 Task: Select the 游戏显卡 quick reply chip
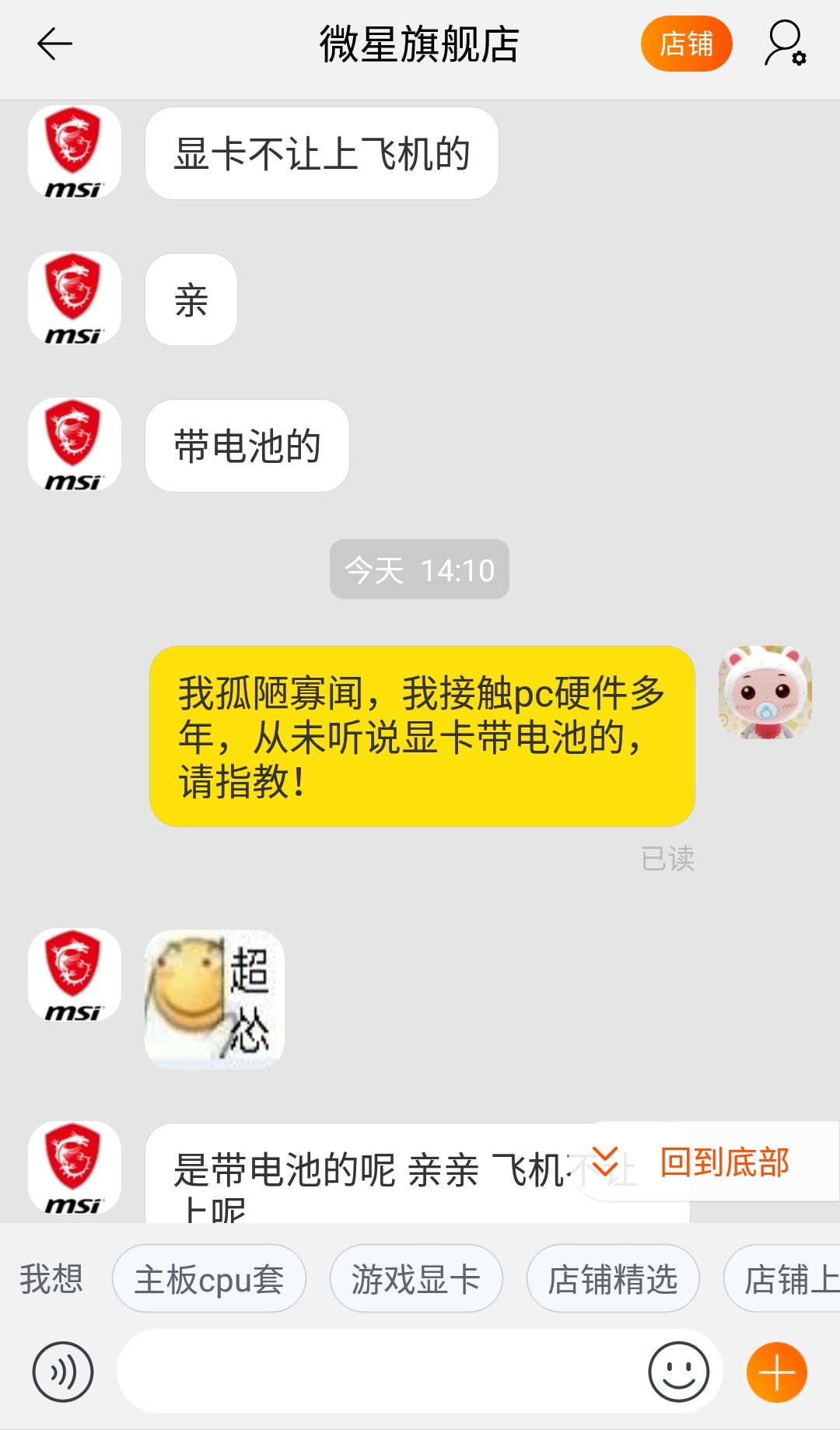coord(416,1277)
